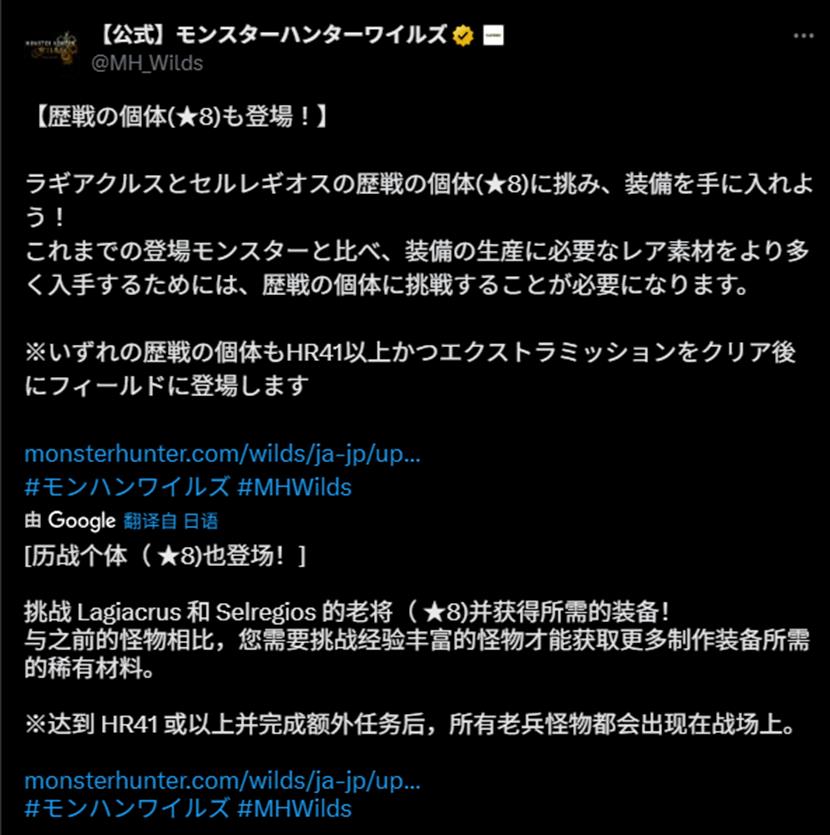This screenshot has width=830, height=835.
Task: Open the monsterhunter.com link in the original Japanese post
Action: click(x=222, y=453)
